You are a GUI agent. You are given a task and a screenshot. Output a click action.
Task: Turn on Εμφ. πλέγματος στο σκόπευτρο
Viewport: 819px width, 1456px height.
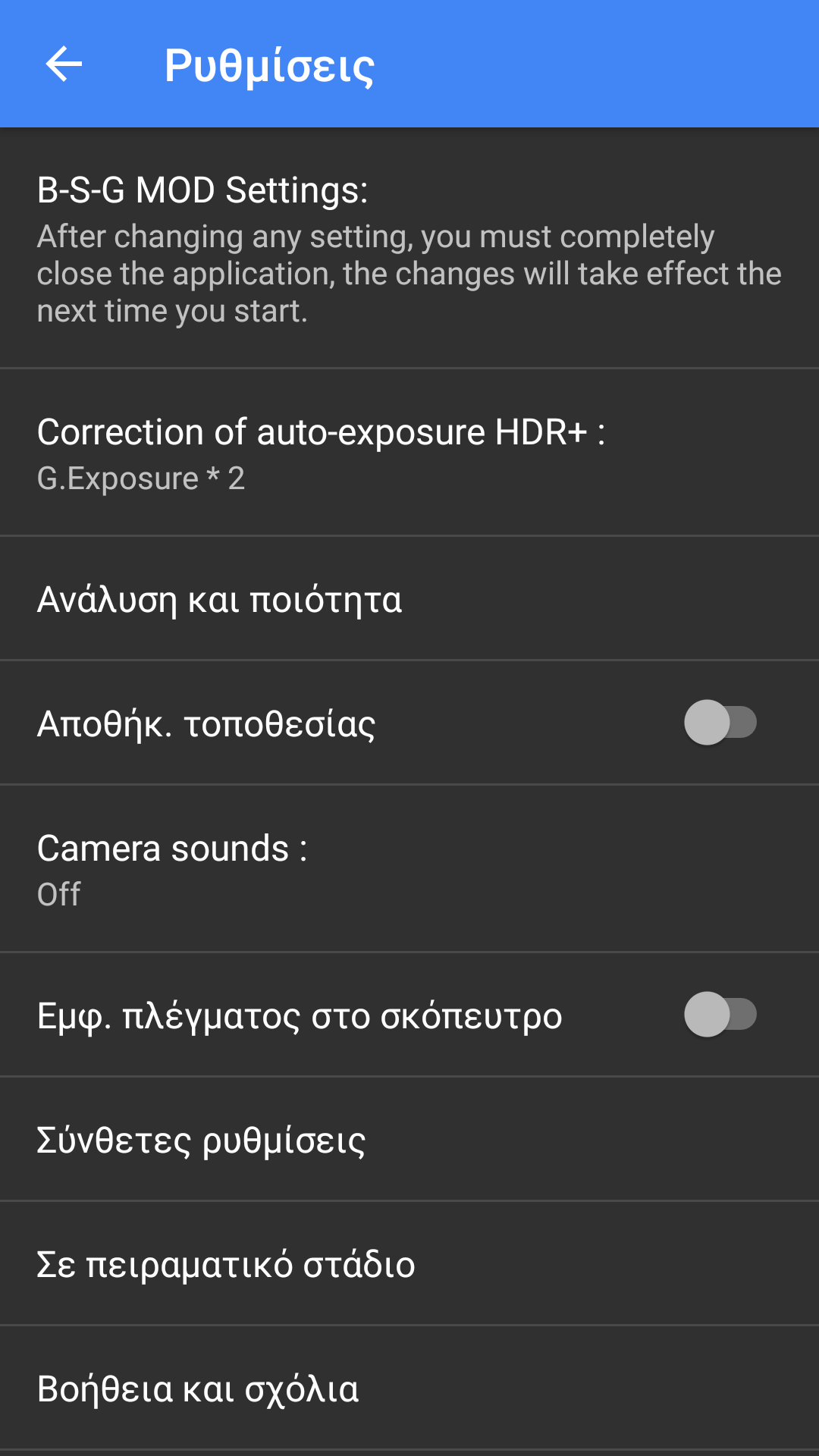tap(720, 1015)
